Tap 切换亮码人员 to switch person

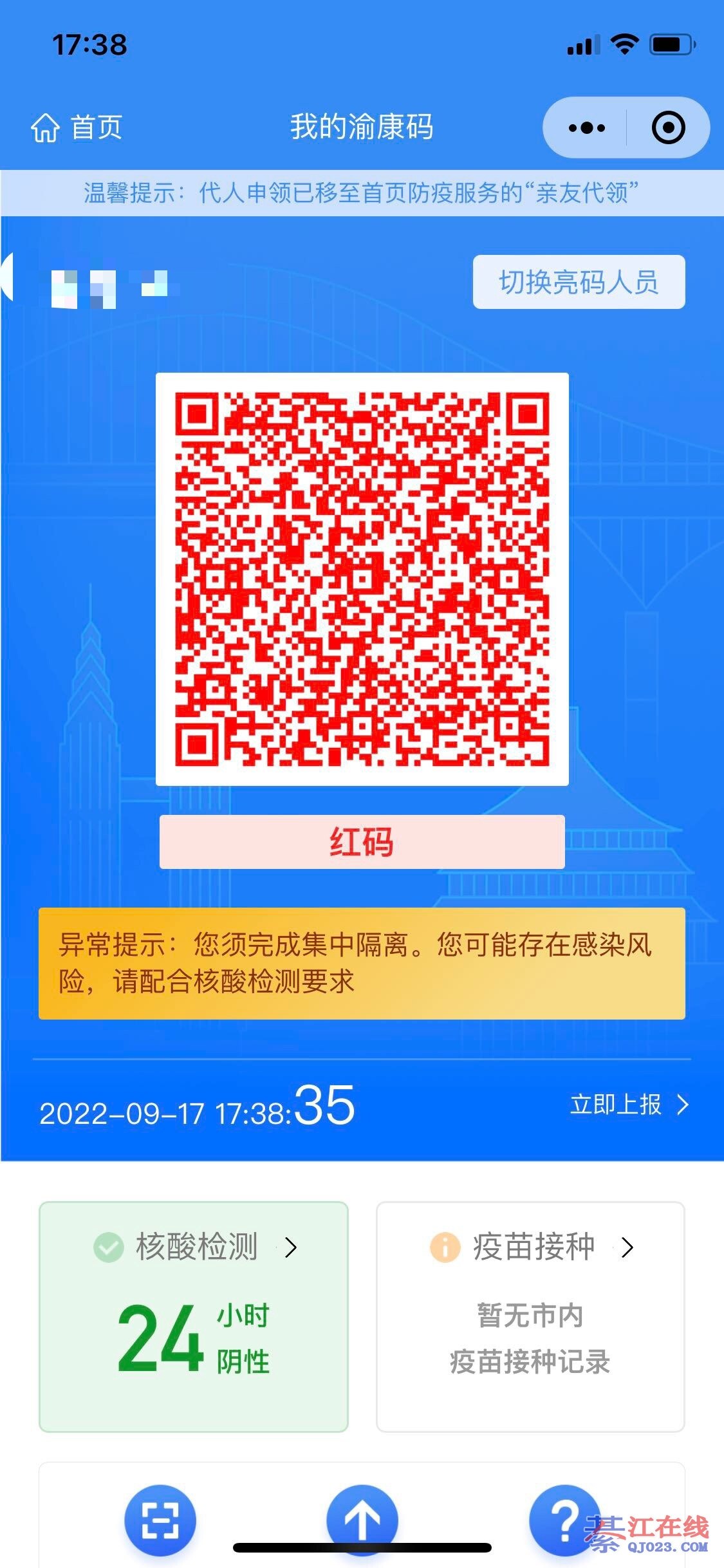click(579, 283)
